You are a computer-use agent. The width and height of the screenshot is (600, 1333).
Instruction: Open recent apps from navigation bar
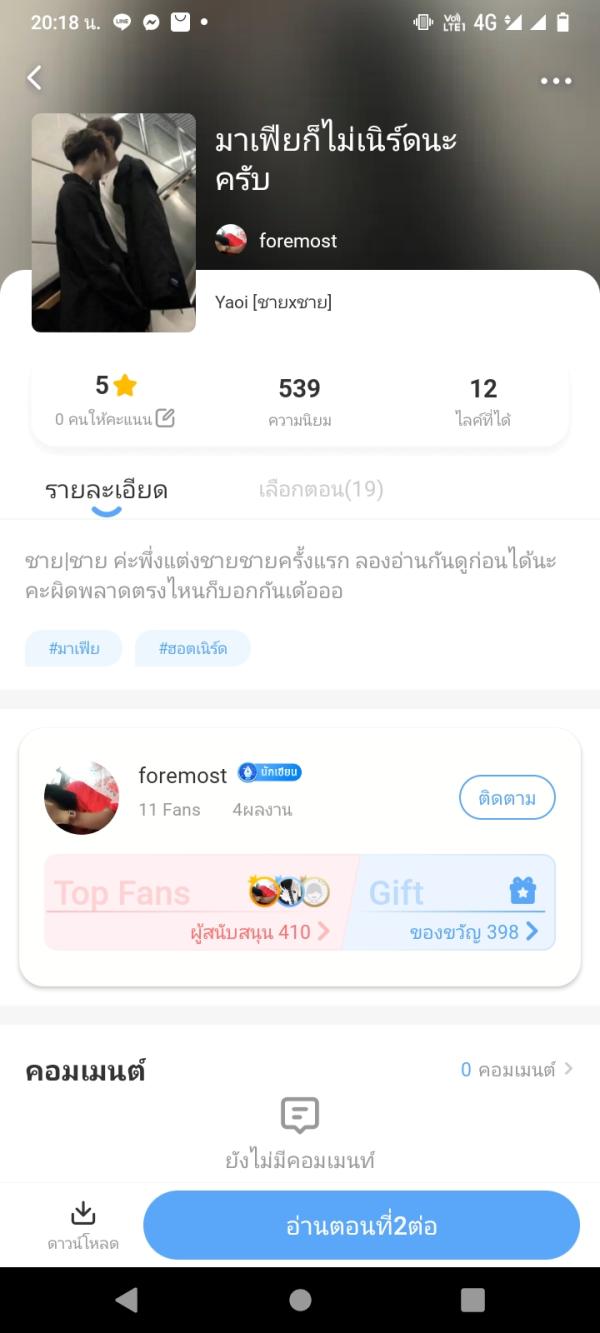(472, 1299)
